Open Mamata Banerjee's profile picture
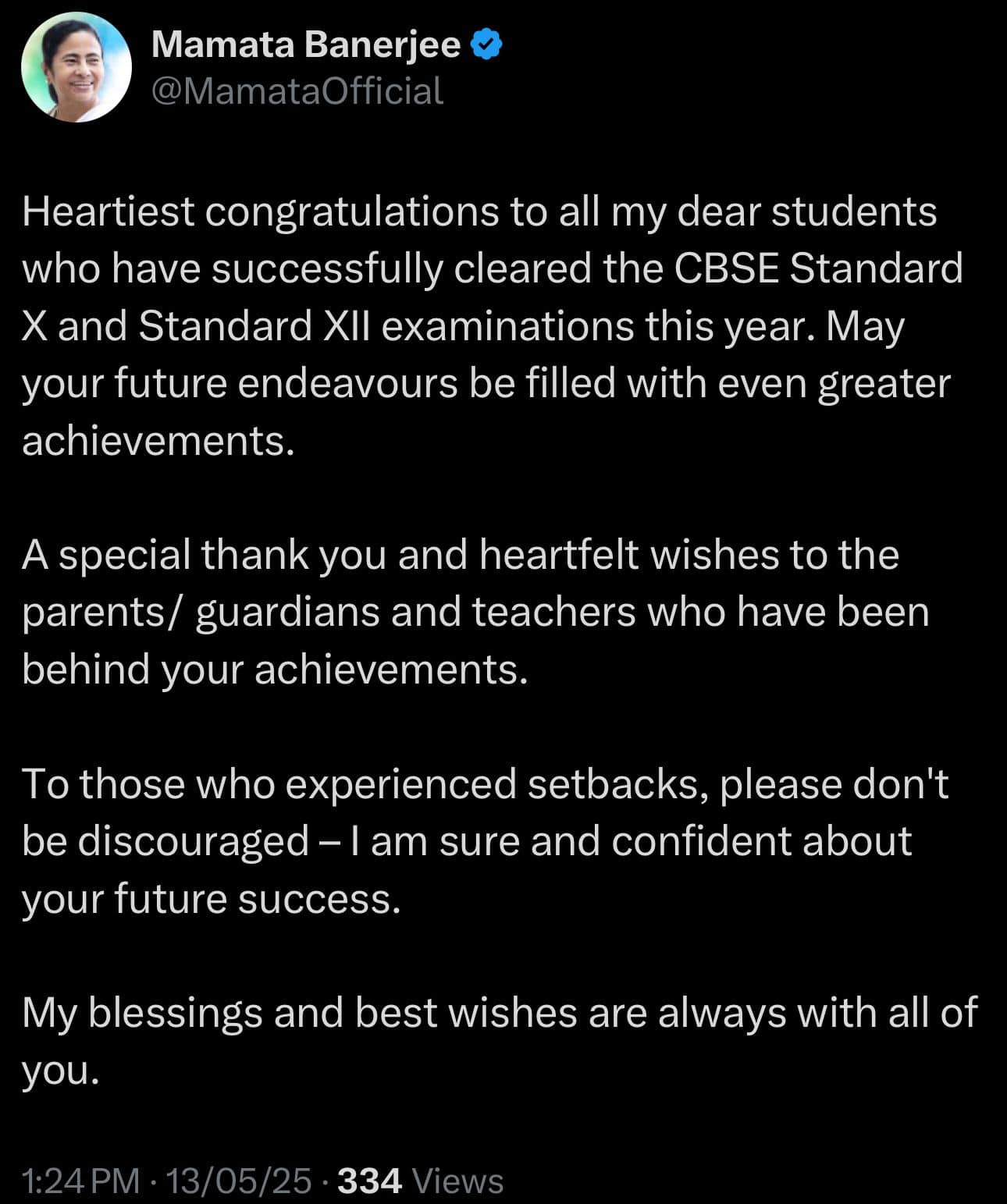The height and width of the screenshot is (1204, 1007). tap(77, 67)
